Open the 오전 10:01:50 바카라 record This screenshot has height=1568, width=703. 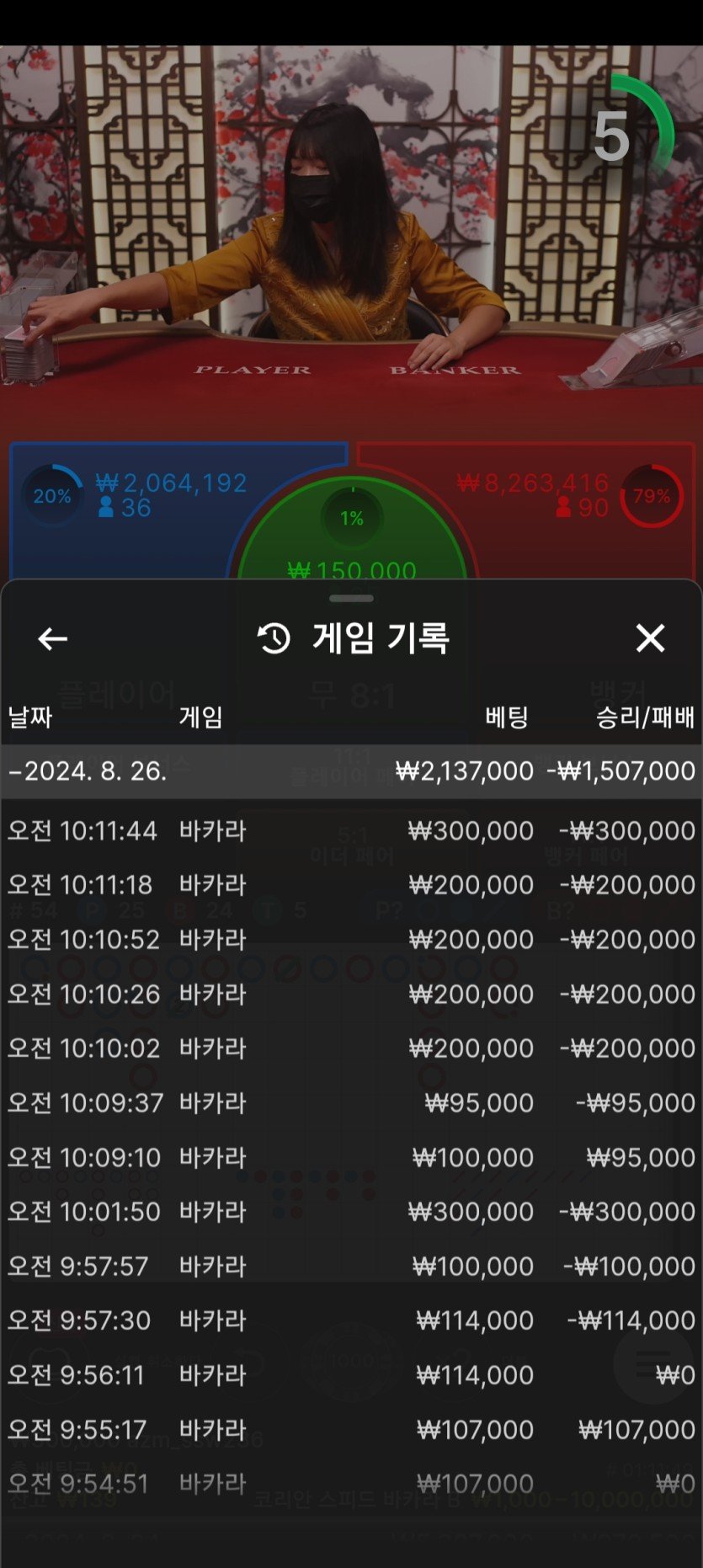tap(351, 1212)
